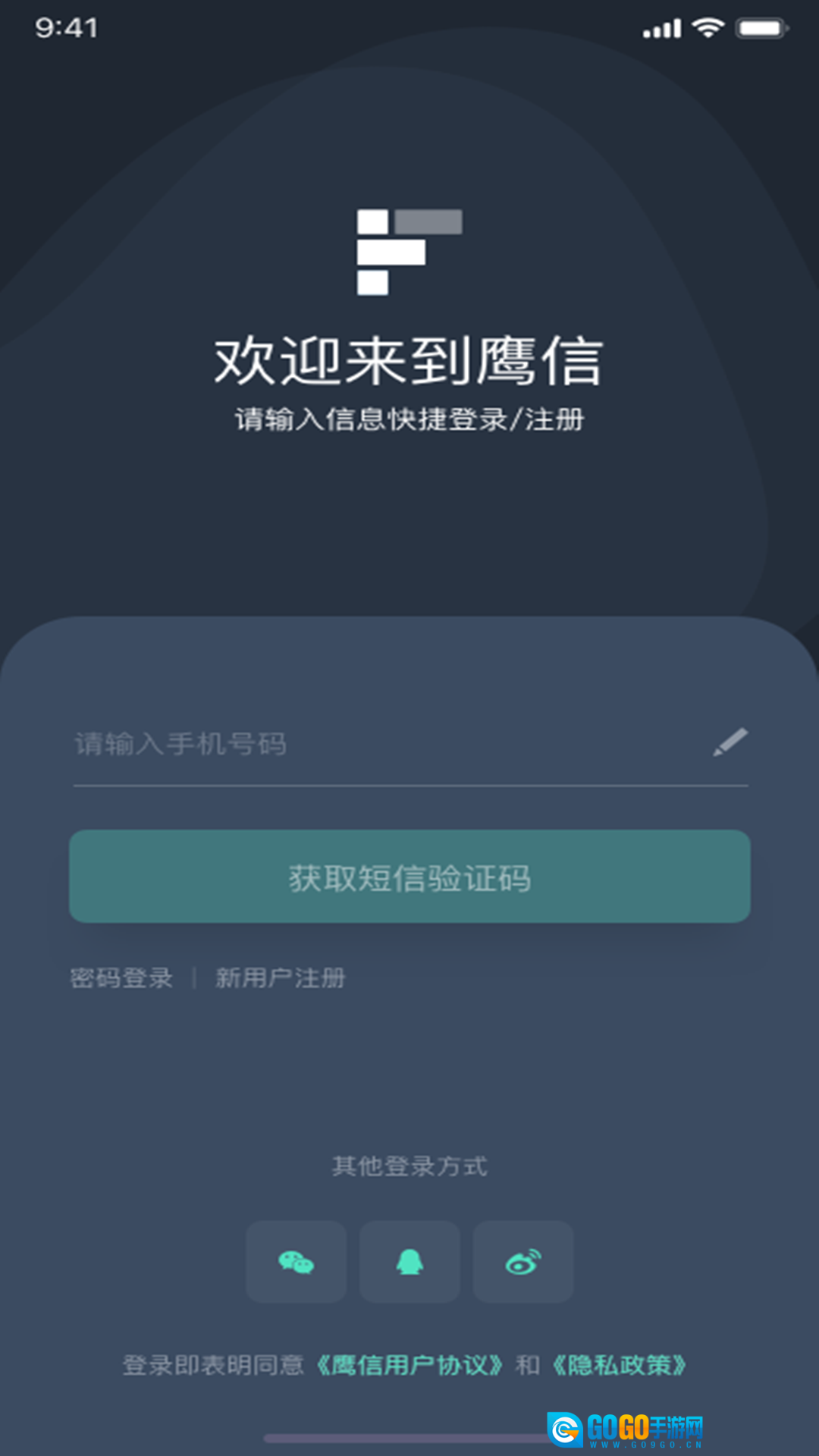Switch to password login
Screen dimensions: 819x1456
pos(121,978)
